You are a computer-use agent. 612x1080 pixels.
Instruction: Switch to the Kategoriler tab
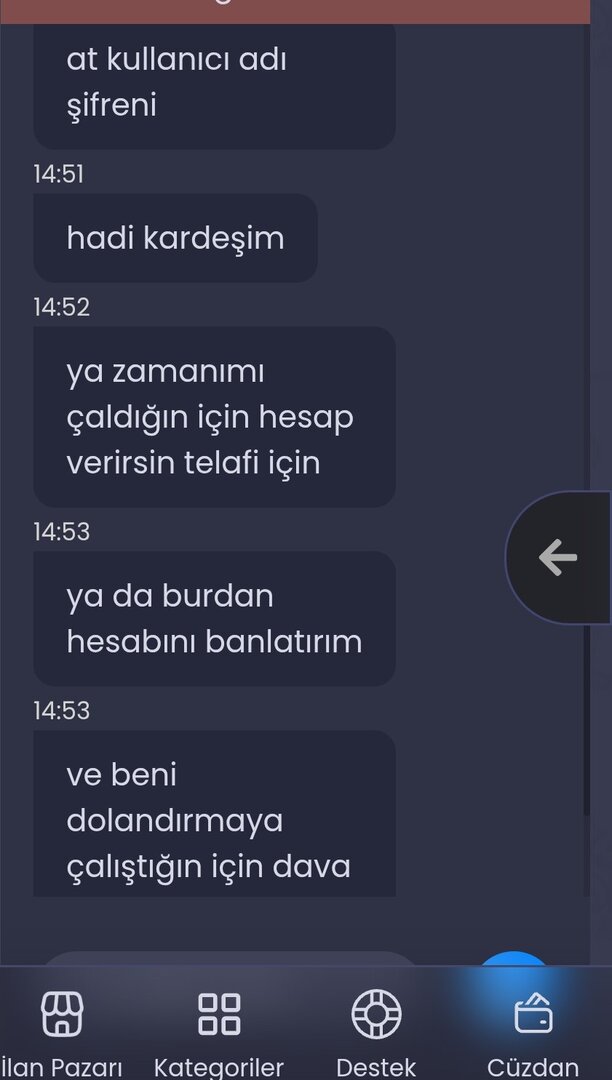click(x=219, y=1030)
